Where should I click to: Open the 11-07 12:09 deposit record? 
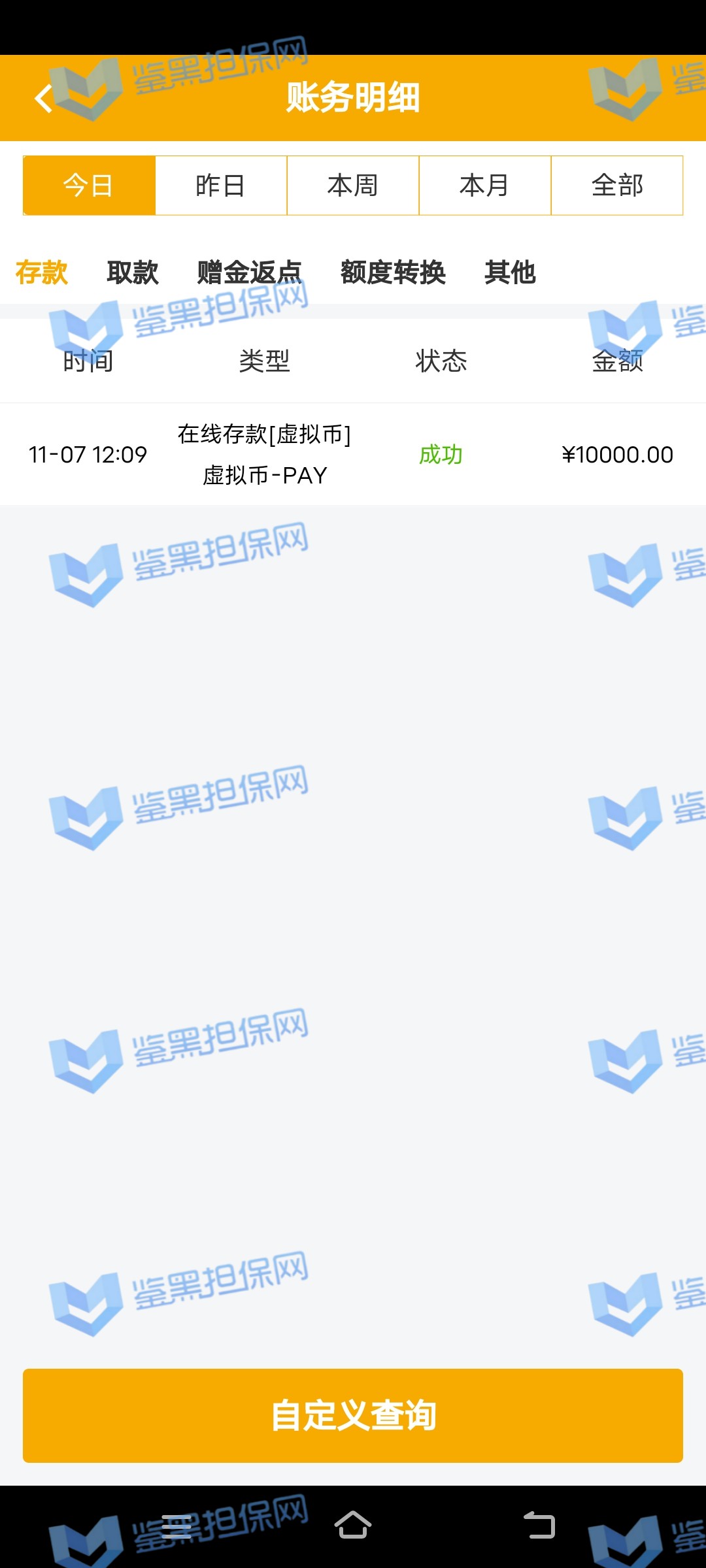(x=353, y=454)
